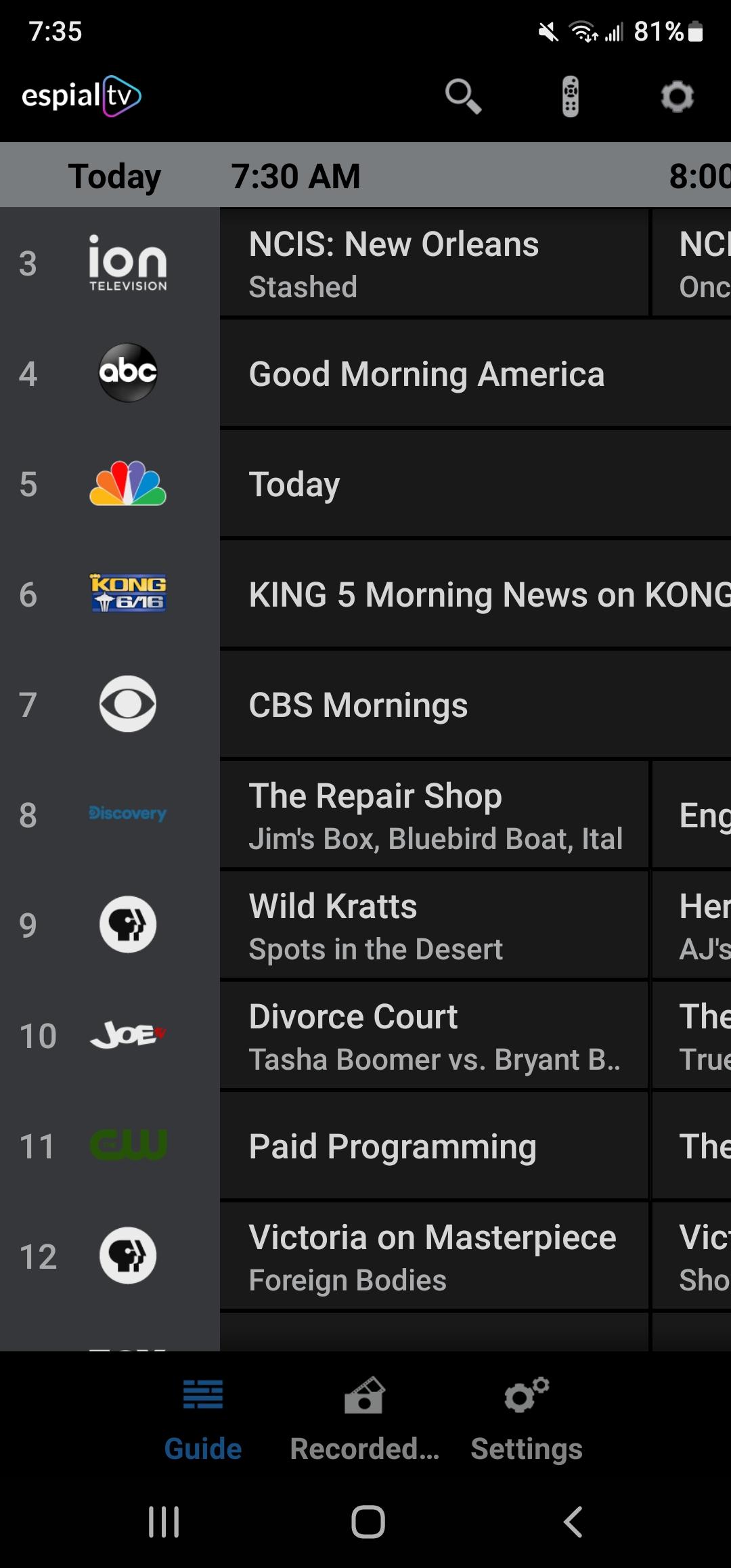Screen dimensions: 731x1568
Task: Open the gear icon in top bar
Action: (x=677, y=96)
